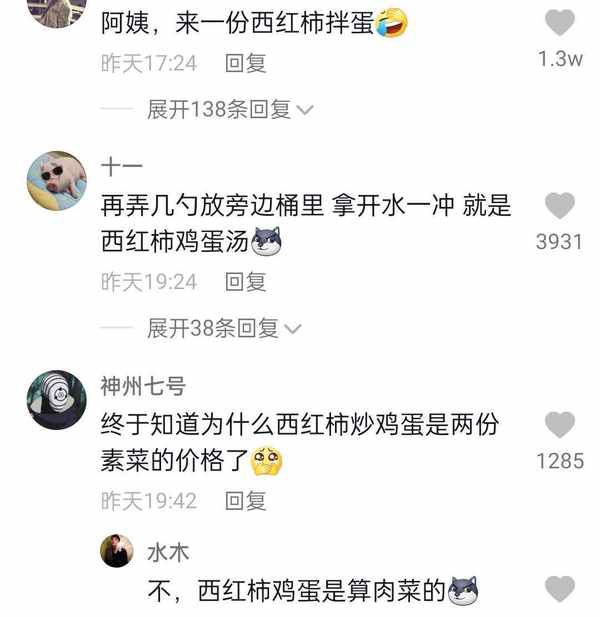The height and width of the screenshot is (617, 600).
Task: Like 水木's reply
Action: [561, 589]
